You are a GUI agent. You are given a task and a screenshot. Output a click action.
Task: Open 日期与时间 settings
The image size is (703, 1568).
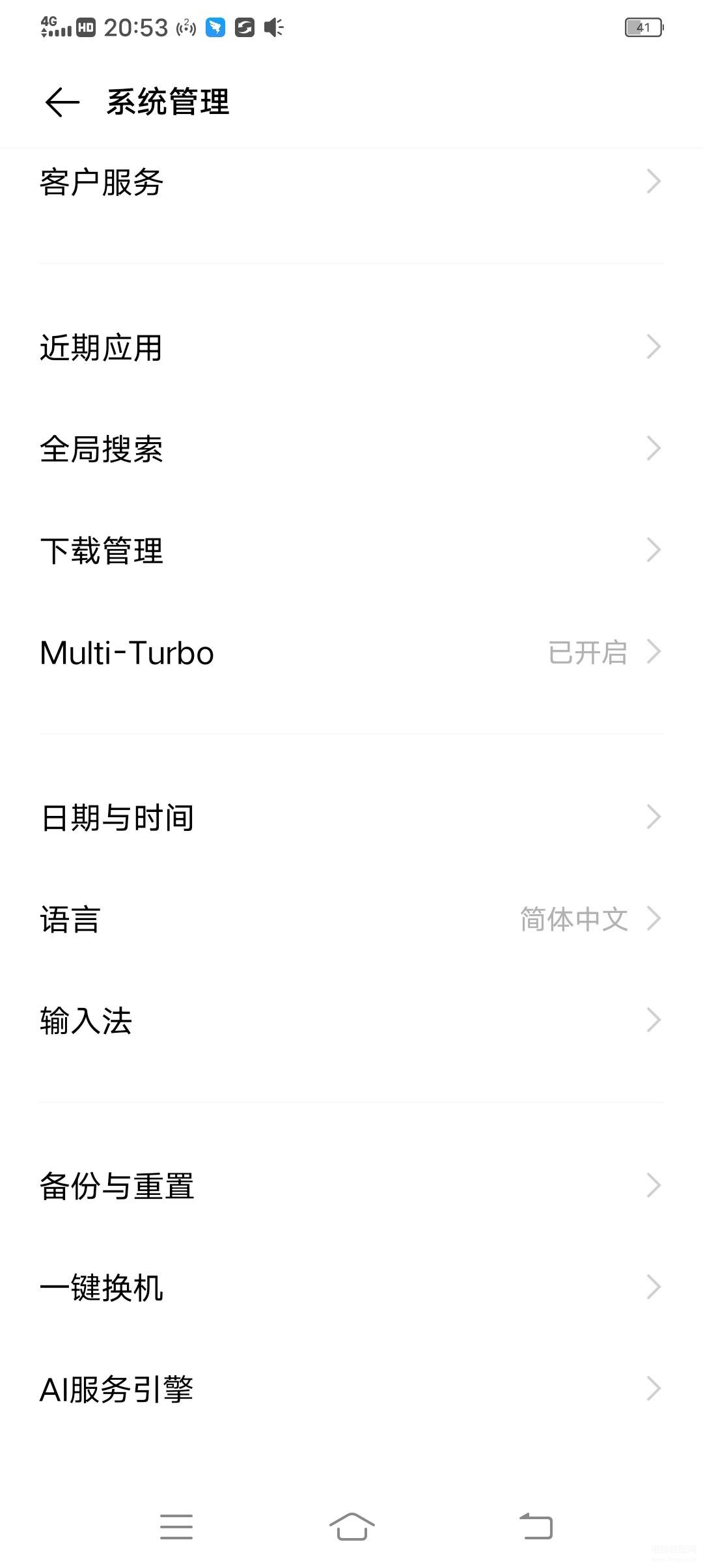pyautogui.click(x=351, y=817)
